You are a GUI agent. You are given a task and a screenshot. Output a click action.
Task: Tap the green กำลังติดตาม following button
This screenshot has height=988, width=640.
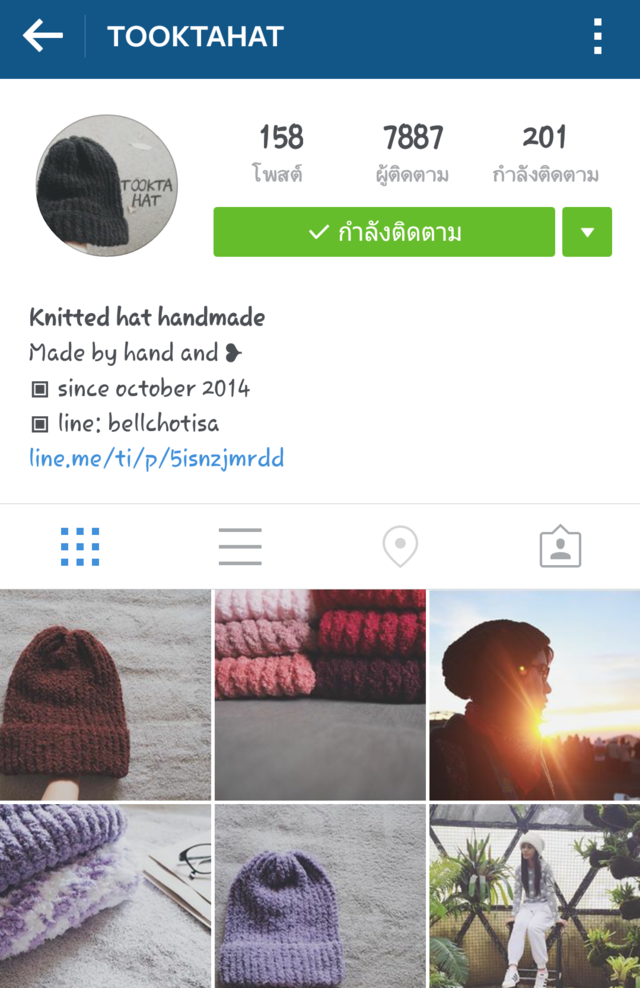tap(384, 232)
